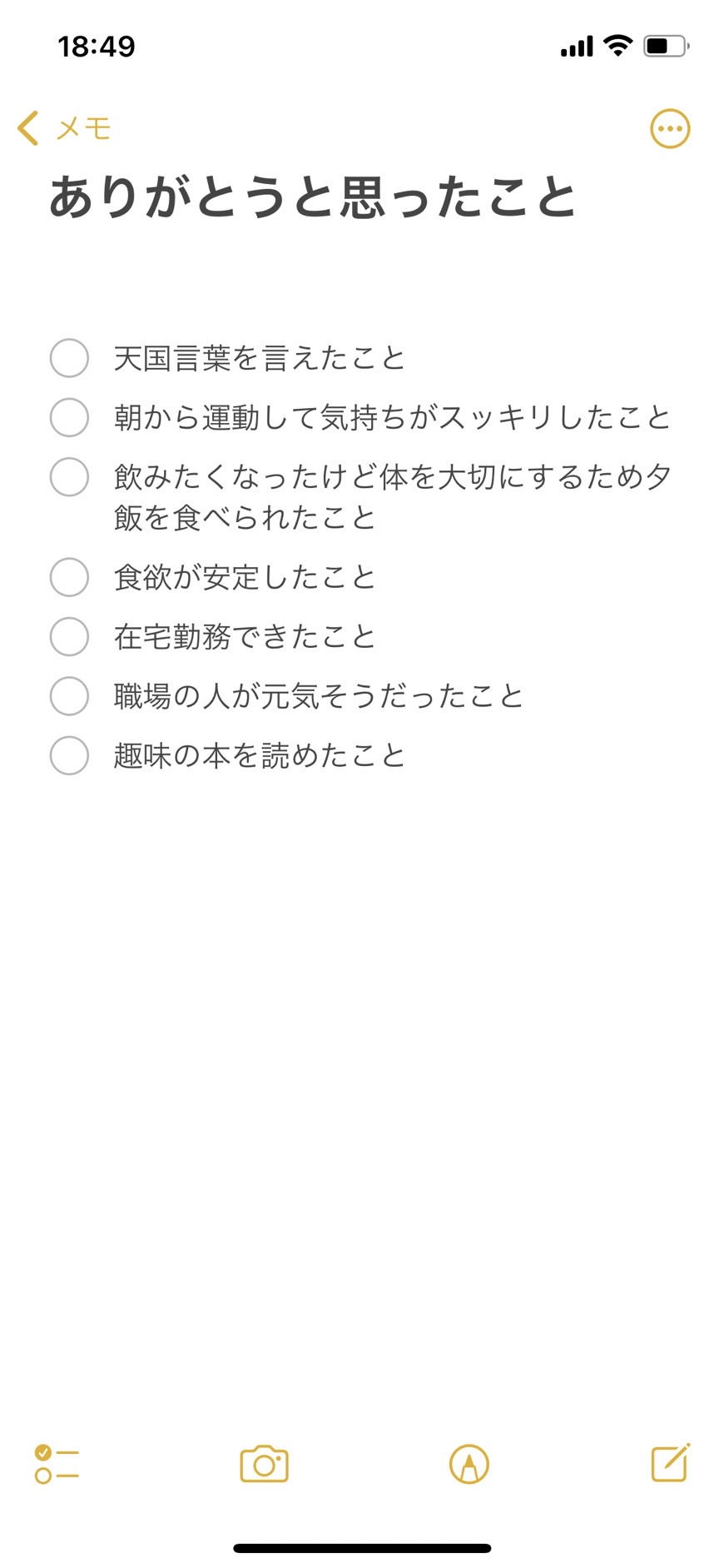Image resolution: width=724 pixels, height=1568 pixels.
Task: Open the markup pen tool
Action: tap(469, 1464)
